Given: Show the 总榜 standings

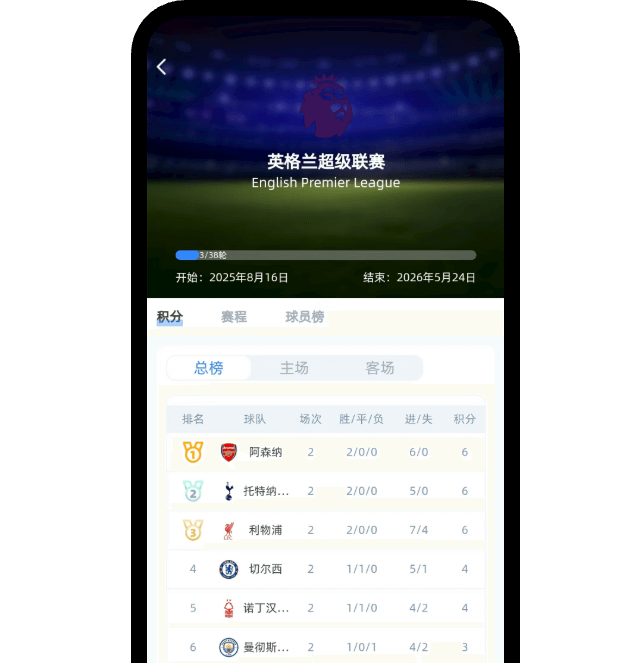Looking at the screenshot, I should tap(209, 368).
